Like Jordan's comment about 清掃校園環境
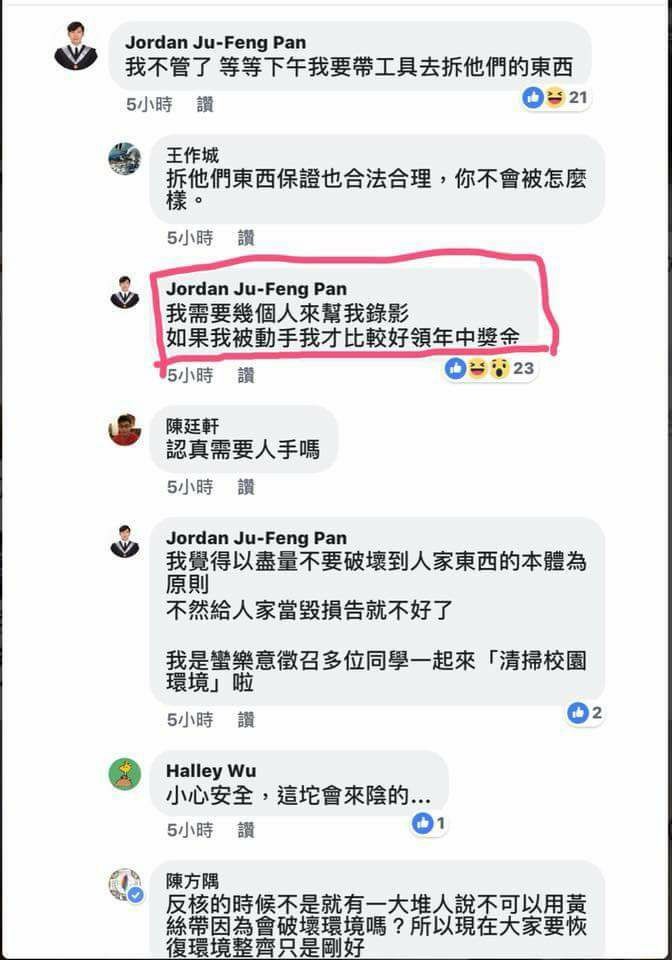Viewport: 672px width, 960px height. [246, 720]
